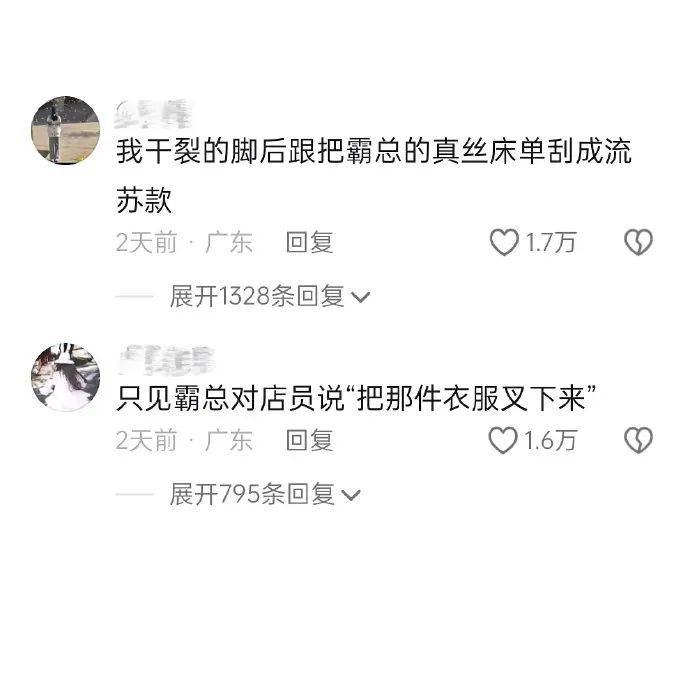Expand the 1328 replies
The image size is (690, 686).
click(270, 296)
